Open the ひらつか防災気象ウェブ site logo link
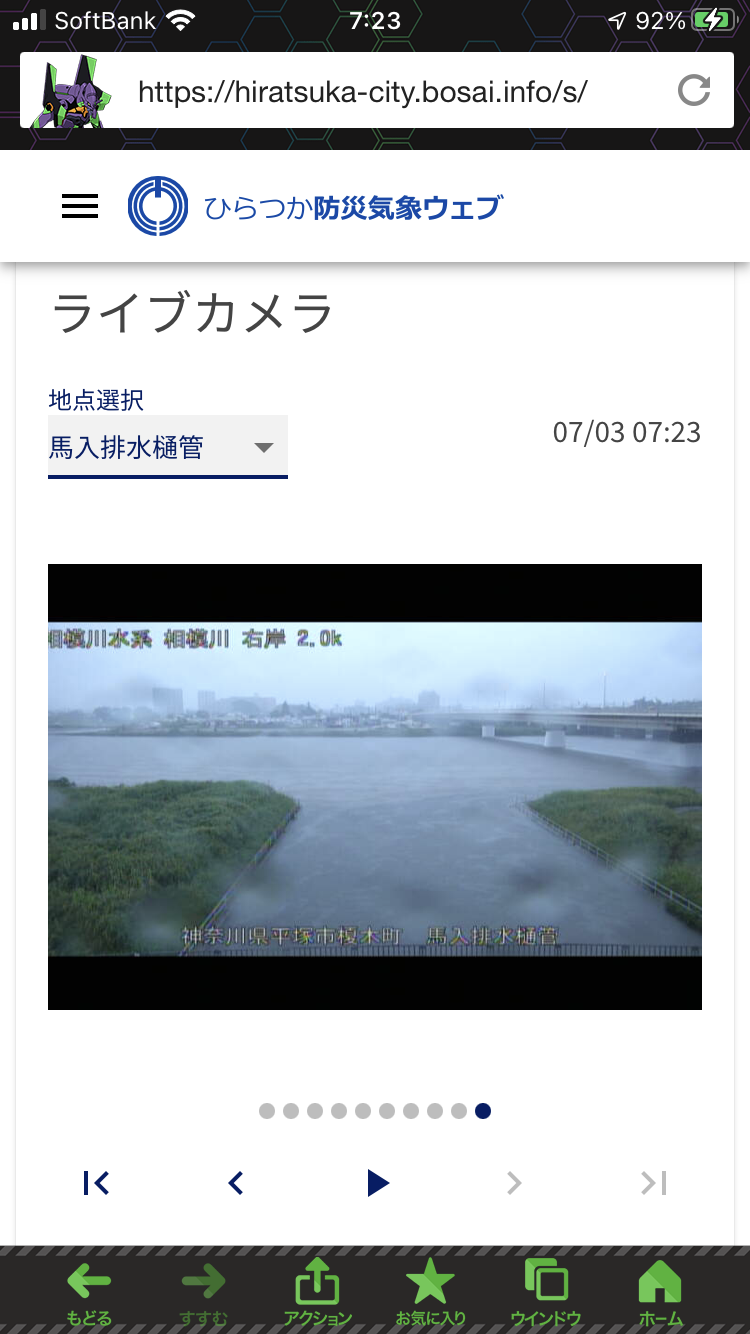Image resolution: width=750 pixels, height=1334 pixels. (315, 207)
